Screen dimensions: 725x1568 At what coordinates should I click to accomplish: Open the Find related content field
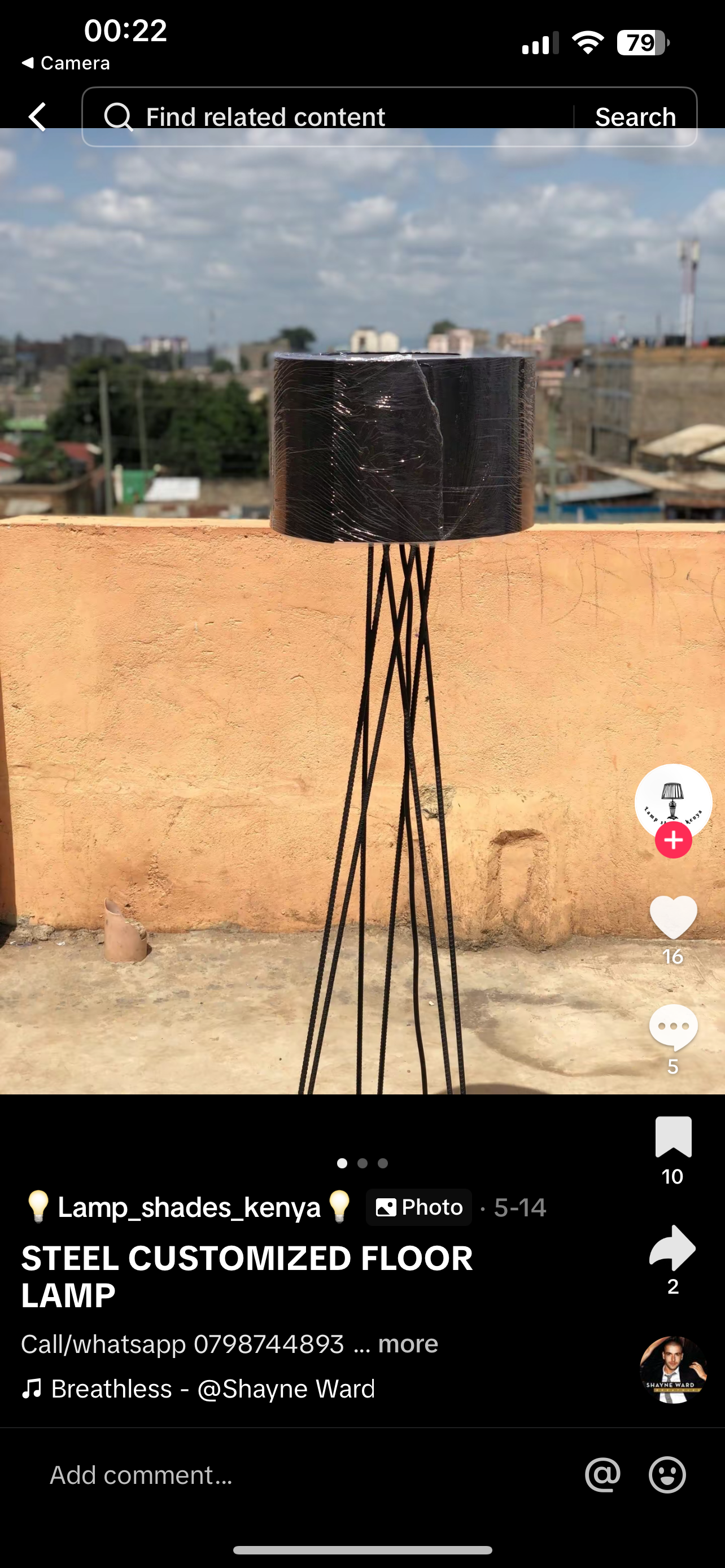click(x=329, y=116)
